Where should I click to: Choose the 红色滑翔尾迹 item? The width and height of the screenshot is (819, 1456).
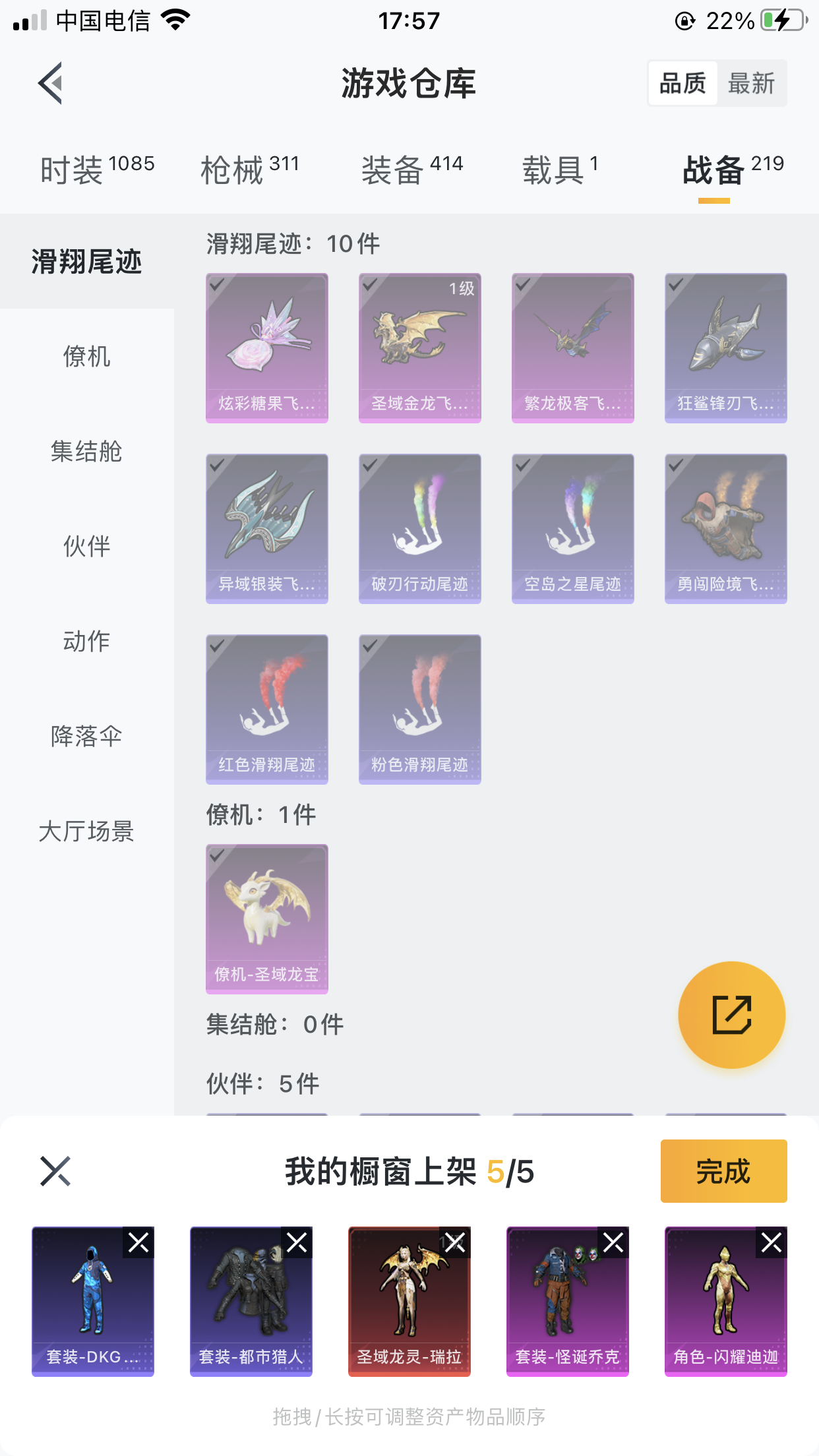tap(267, 710)
